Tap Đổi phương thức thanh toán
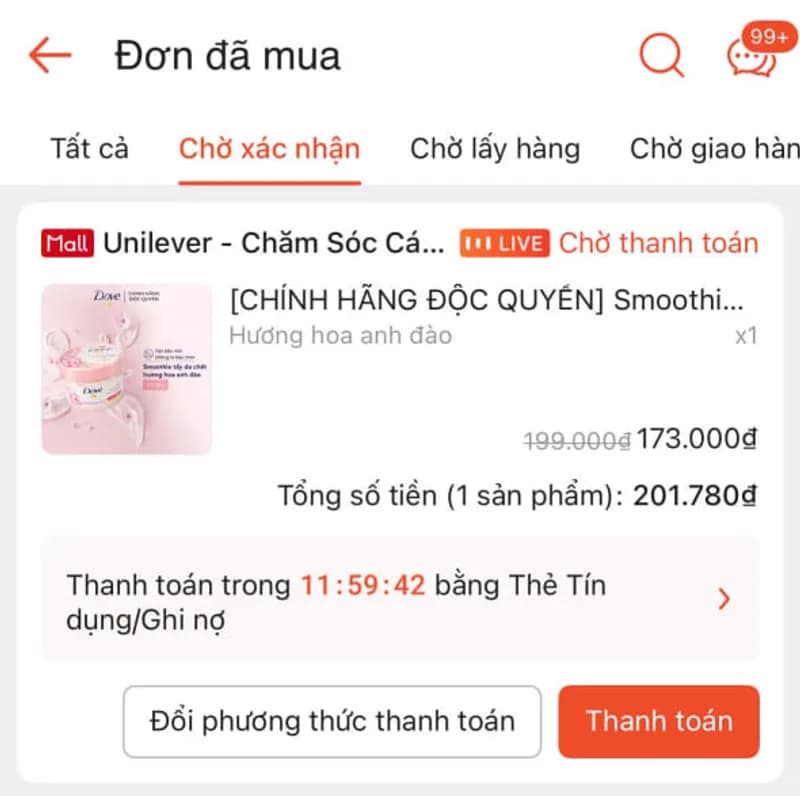The width and height of the screenshot is (800, 796). [332, 721]
